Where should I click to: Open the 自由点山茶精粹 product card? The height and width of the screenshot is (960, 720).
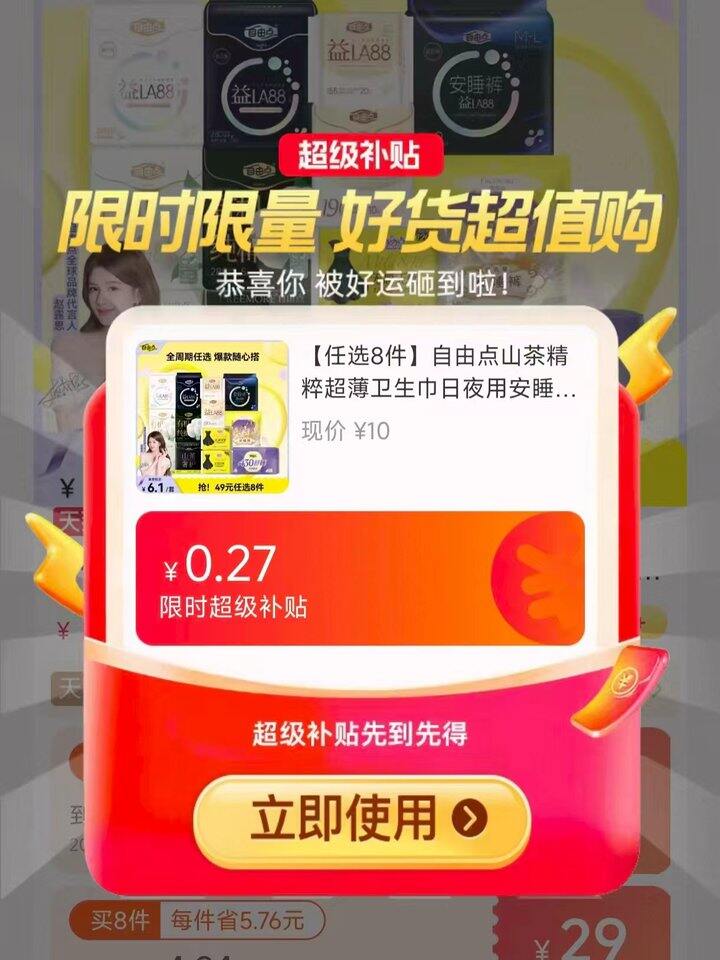360,416
